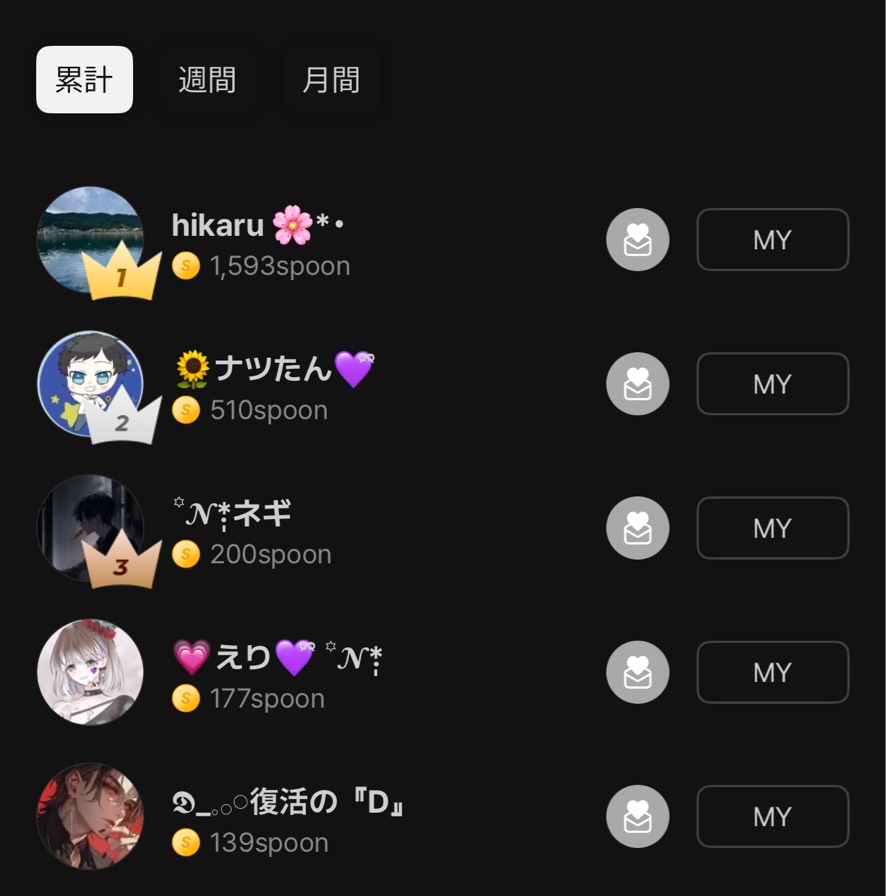Image resolution: width=886 pixels, height=896 pixels.
Task: Select the 累計 tab
Action: click(x=85, y=80)
